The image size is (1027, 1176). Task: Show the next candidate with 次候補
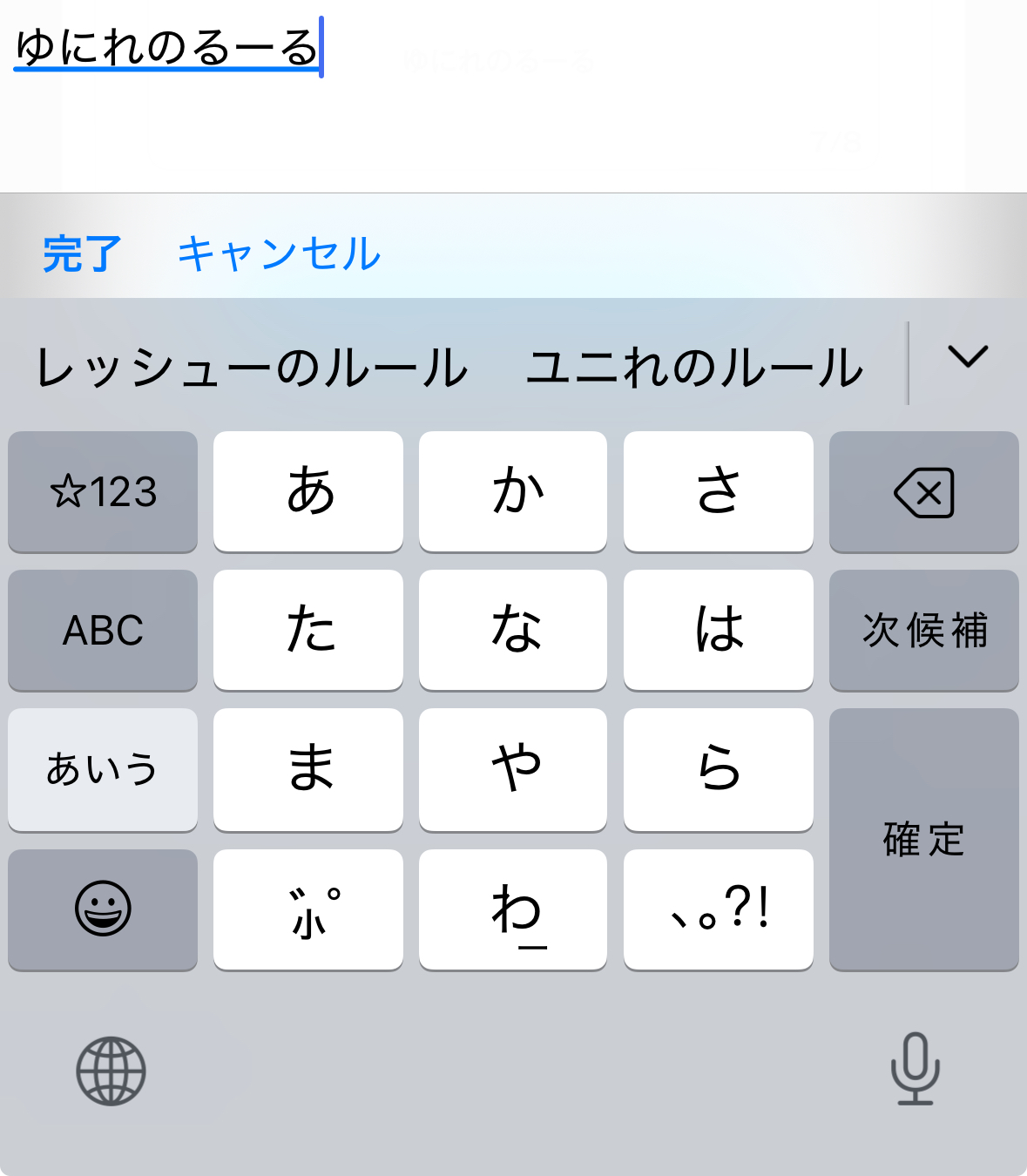point(923,630)
